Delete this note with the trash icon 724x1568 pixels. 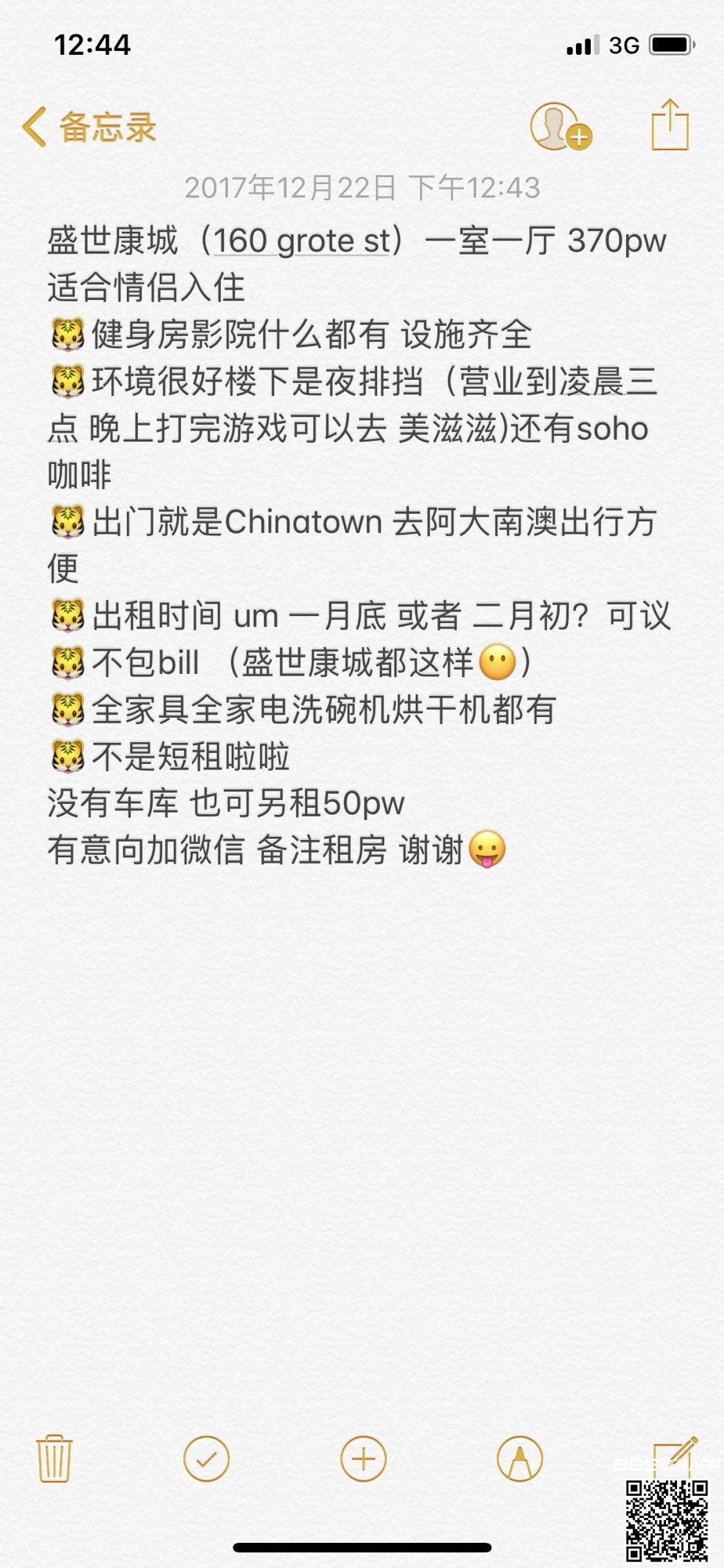tap(54, 1458)
